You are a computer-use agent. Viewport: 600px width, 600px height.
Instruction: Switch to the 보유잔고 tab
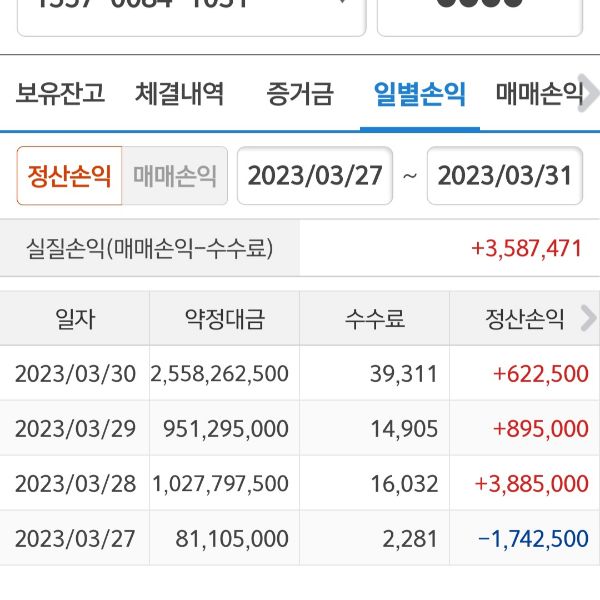coord(60,94)
